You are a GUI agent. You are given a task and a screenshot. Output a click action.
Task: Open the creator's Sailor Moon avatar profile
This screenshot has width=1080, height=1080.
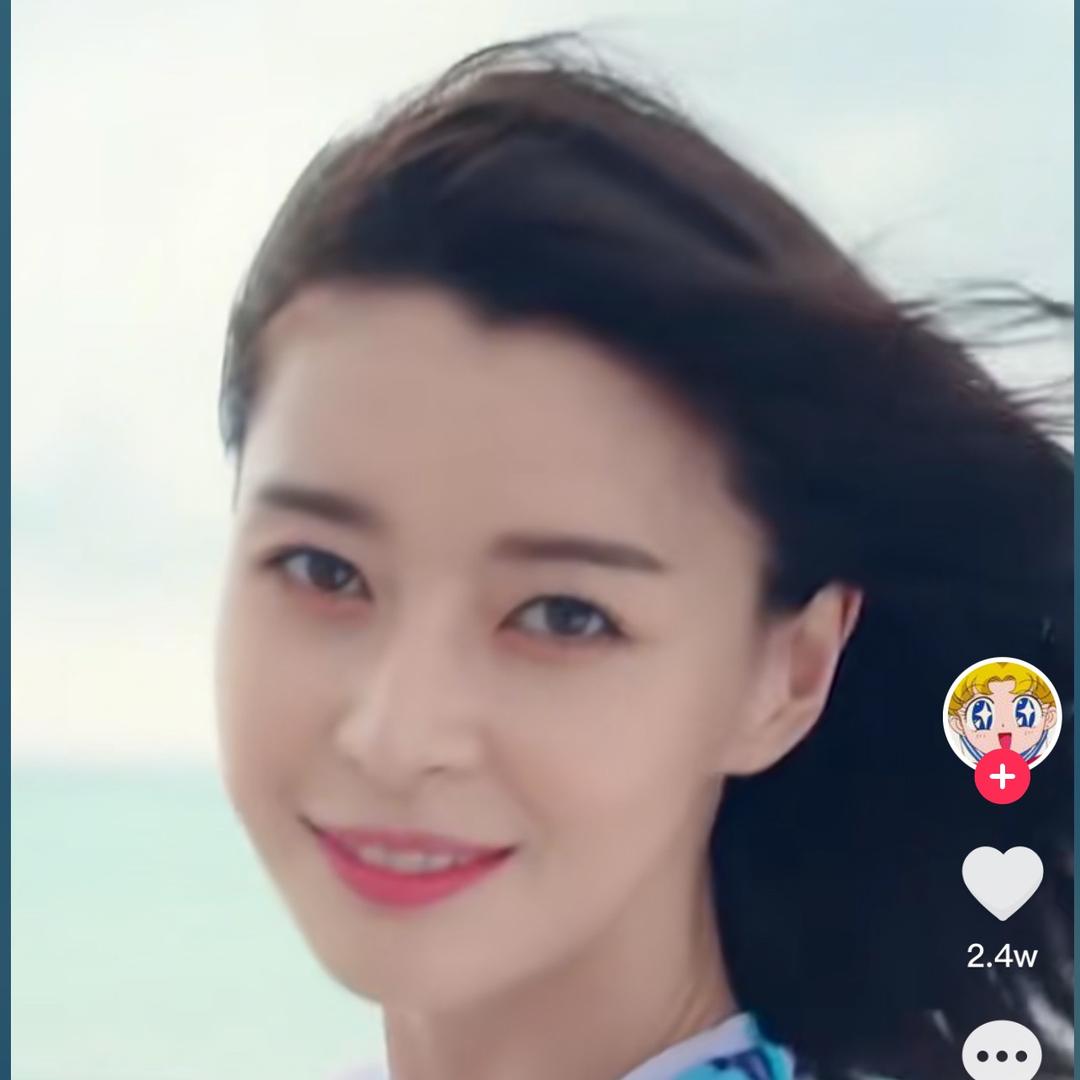click(1001, 712)
